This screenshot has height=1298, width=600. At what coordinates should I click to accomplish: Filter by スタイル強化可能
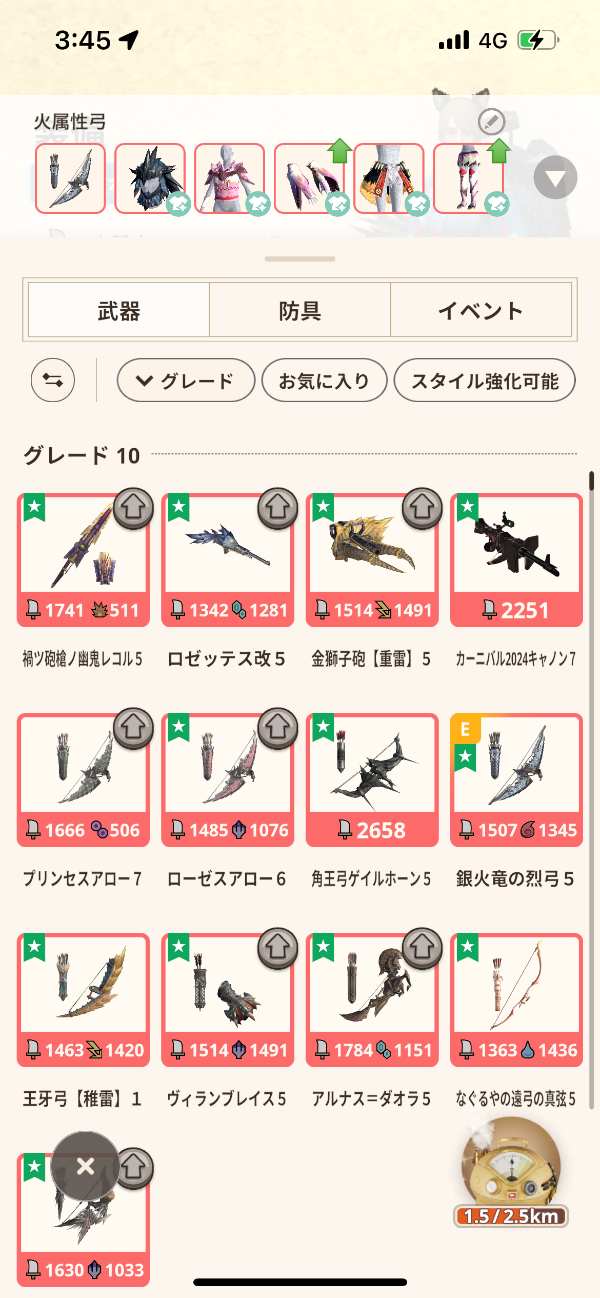[x=485, y=381]
